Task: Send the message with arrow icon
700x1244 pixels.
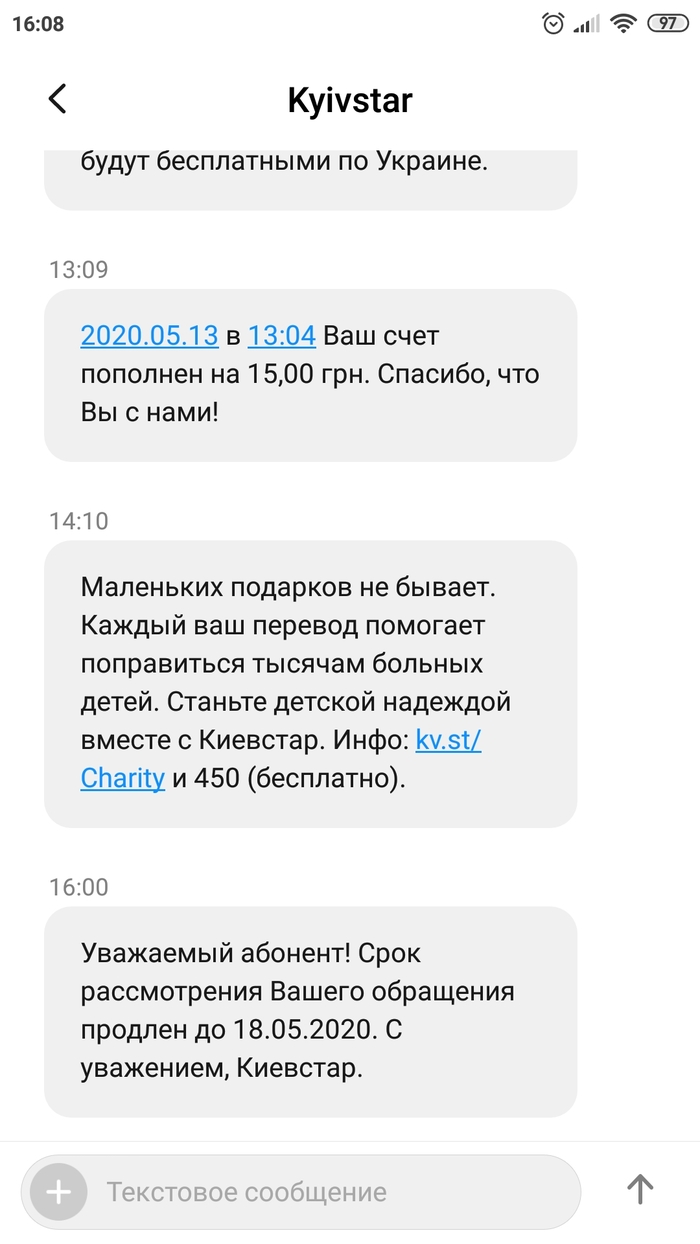Action: coord(639,1189)
